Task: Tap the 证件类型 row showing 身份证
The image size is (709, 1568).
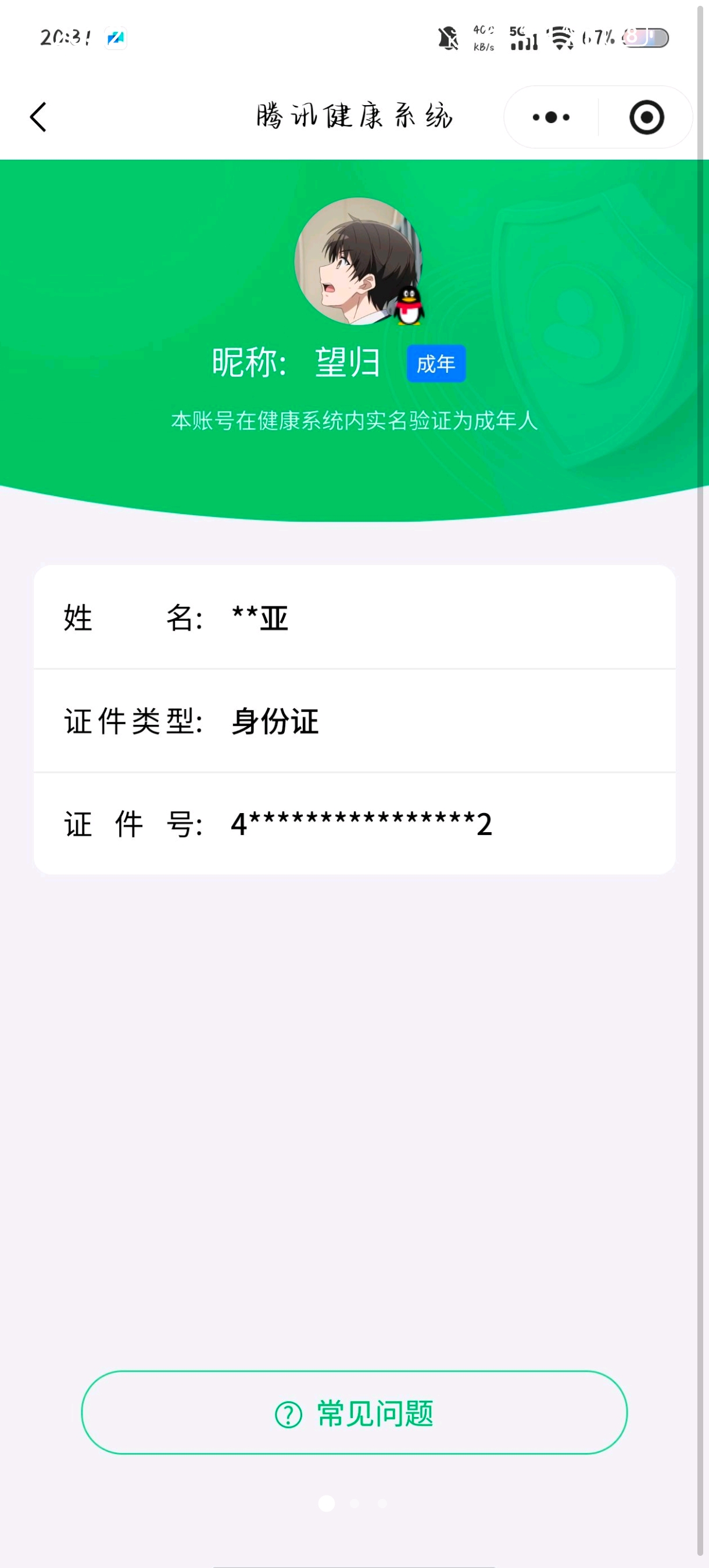Action: pyautogui.click(x=354, y=721)
